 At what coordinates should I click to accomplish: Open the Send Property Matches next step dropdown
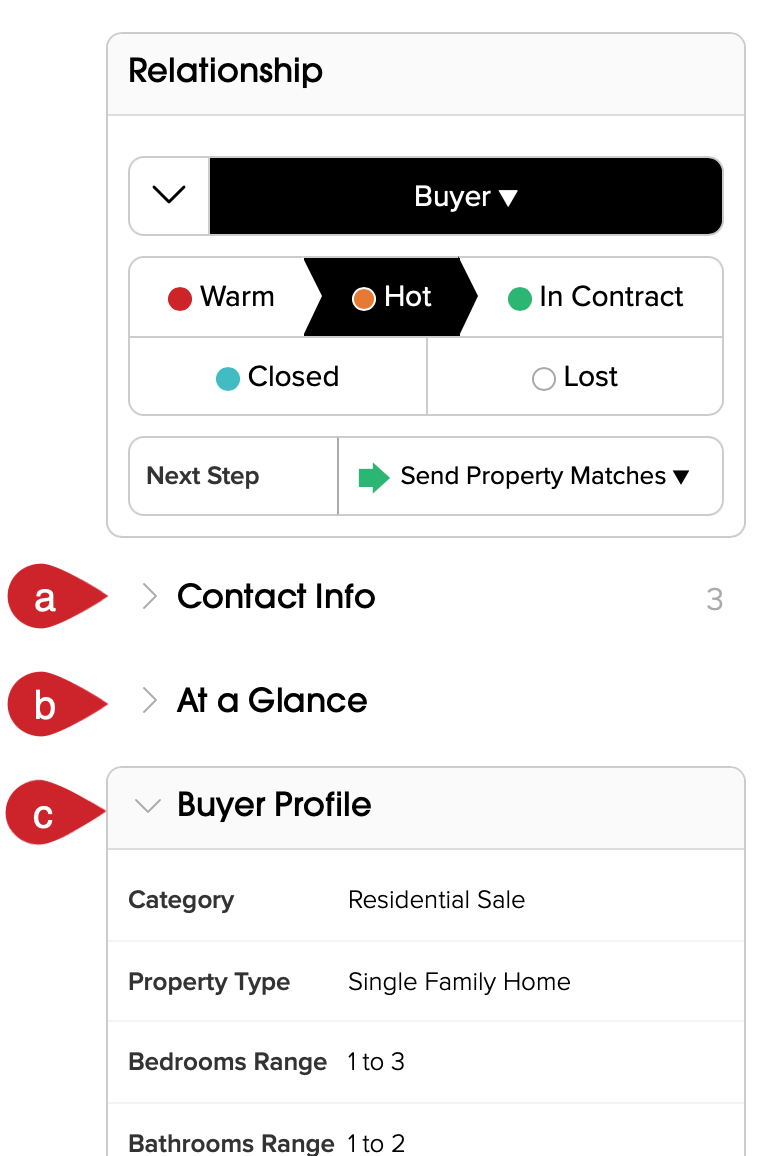coord(529,476)
